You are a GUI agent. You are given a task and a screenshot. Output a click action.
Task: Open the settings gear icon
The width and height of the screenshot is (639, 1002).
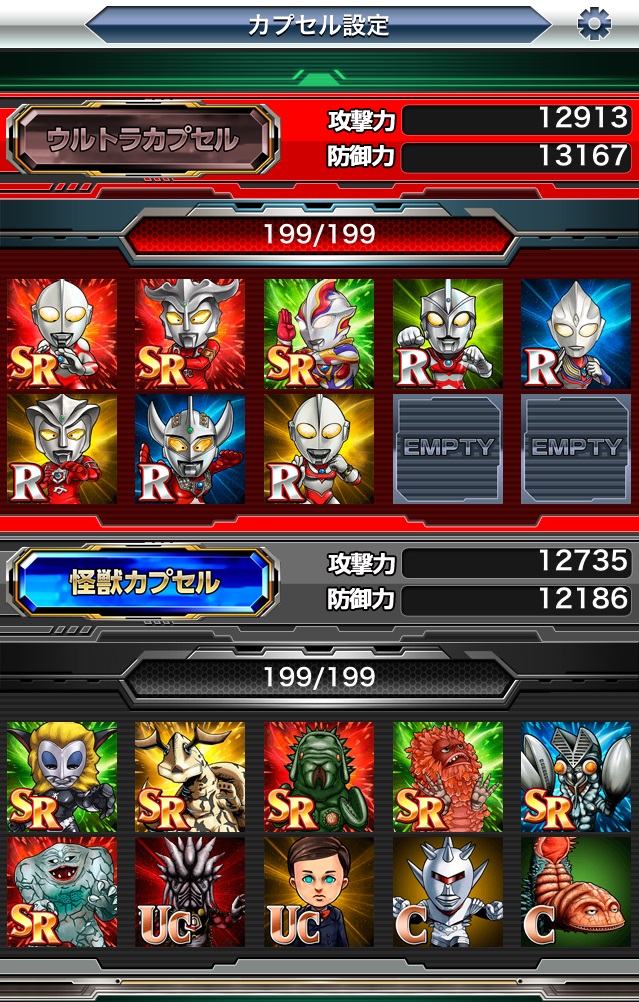(594, 23)
